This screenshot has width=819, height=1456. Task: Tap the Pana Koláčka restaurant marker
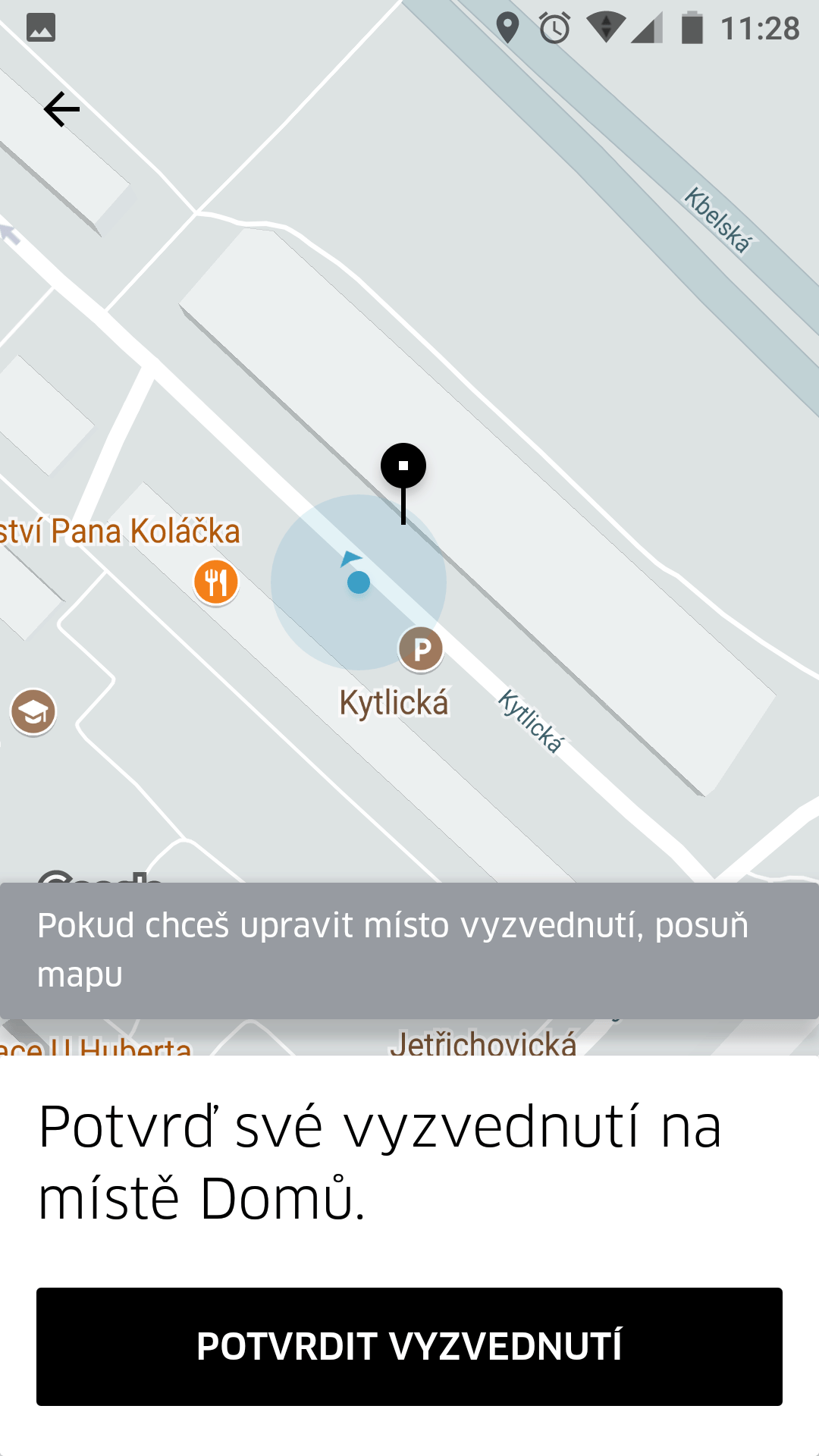pos(216,582)
